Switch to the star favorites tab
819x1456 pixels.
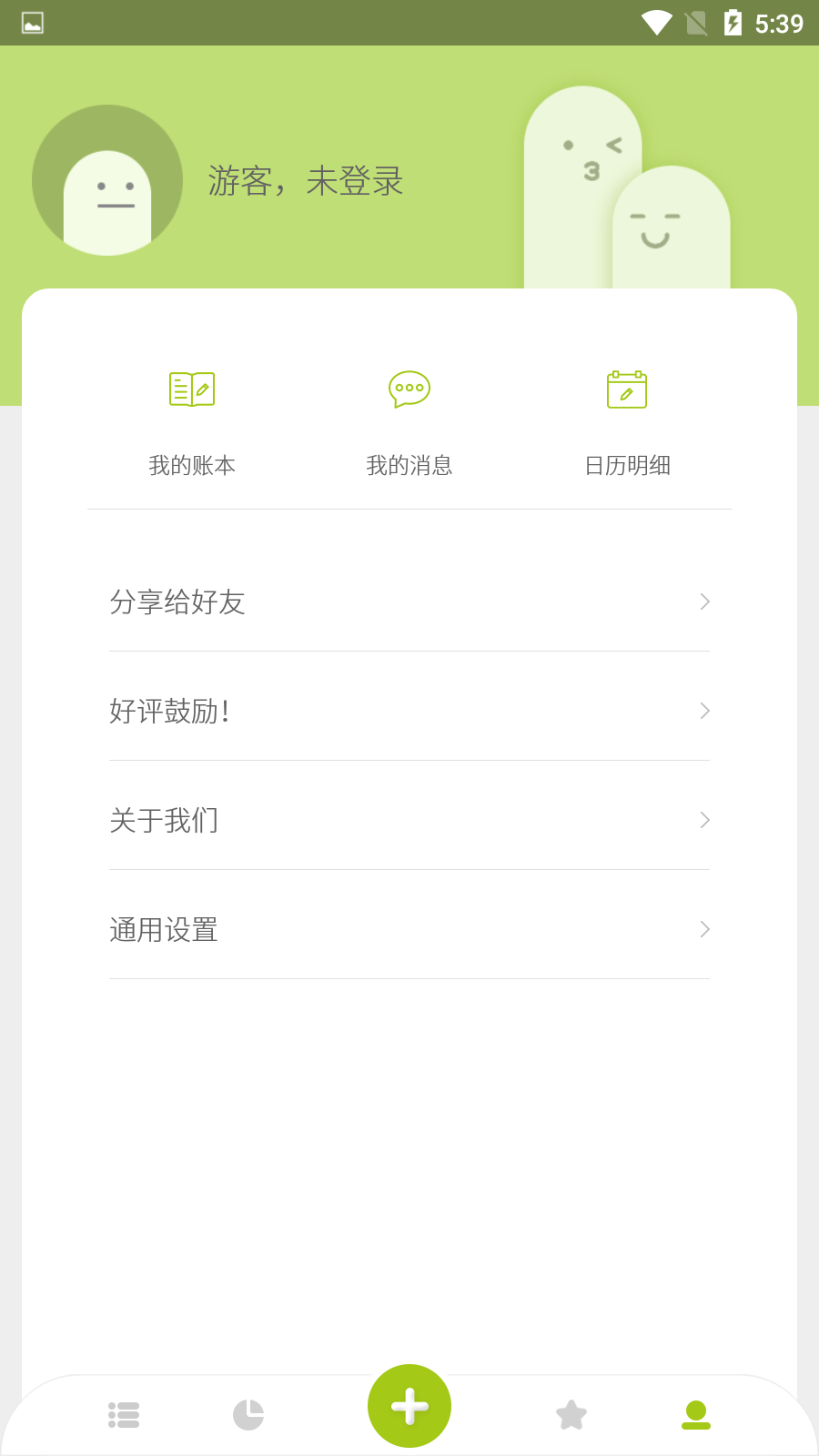pos(571,1415)
